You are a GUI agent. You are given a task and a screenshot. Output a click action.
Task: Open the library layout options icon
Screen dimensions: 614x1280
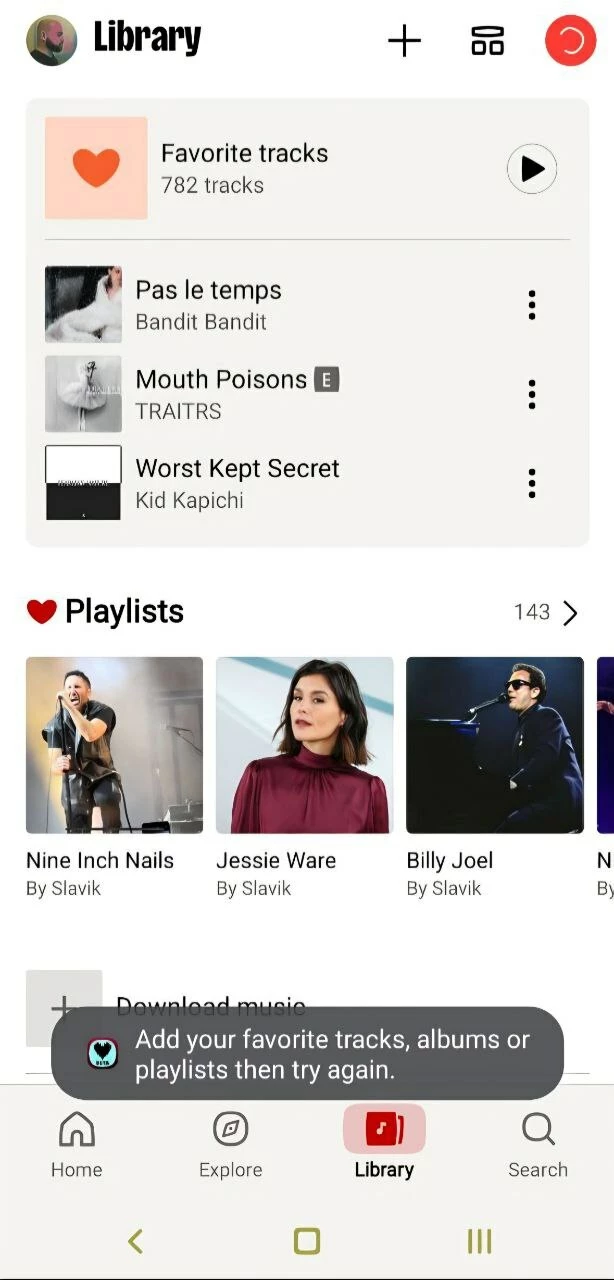tap(487, 41)
